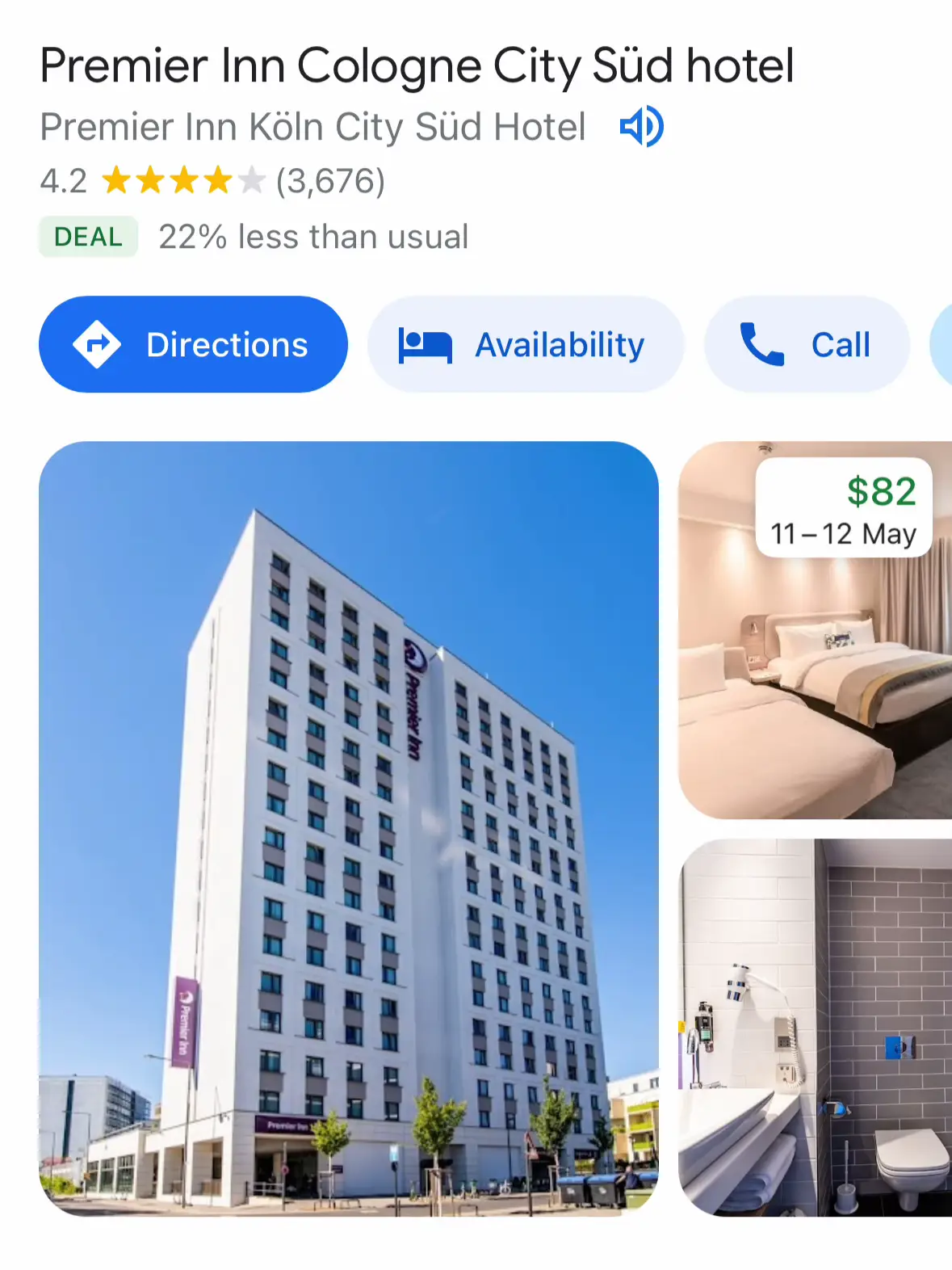Image resolution: width=952 pixels, height=1270 pixels.
Task: Call the hotel
Action: pos(806,345)
